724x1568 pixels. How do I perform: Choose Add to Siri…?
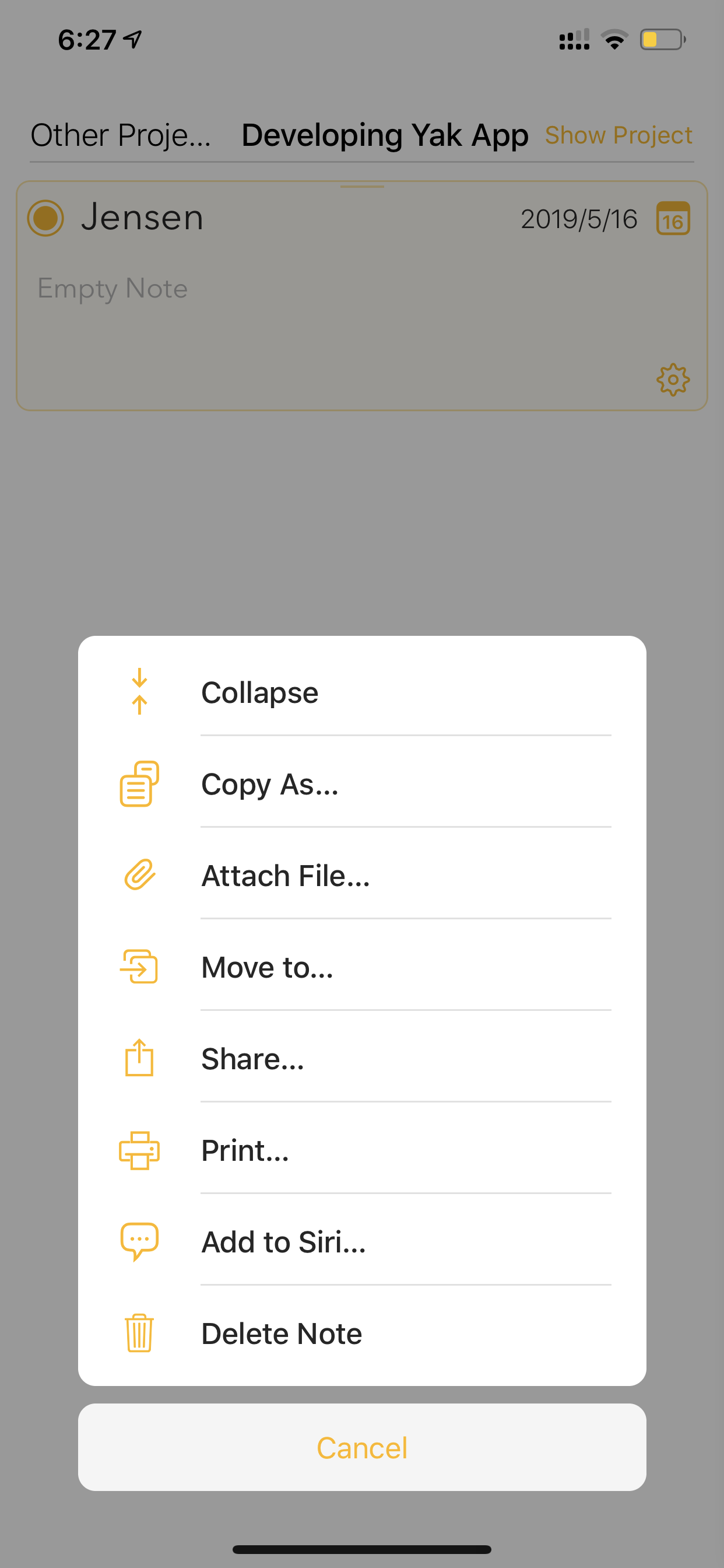(362, 1242)
